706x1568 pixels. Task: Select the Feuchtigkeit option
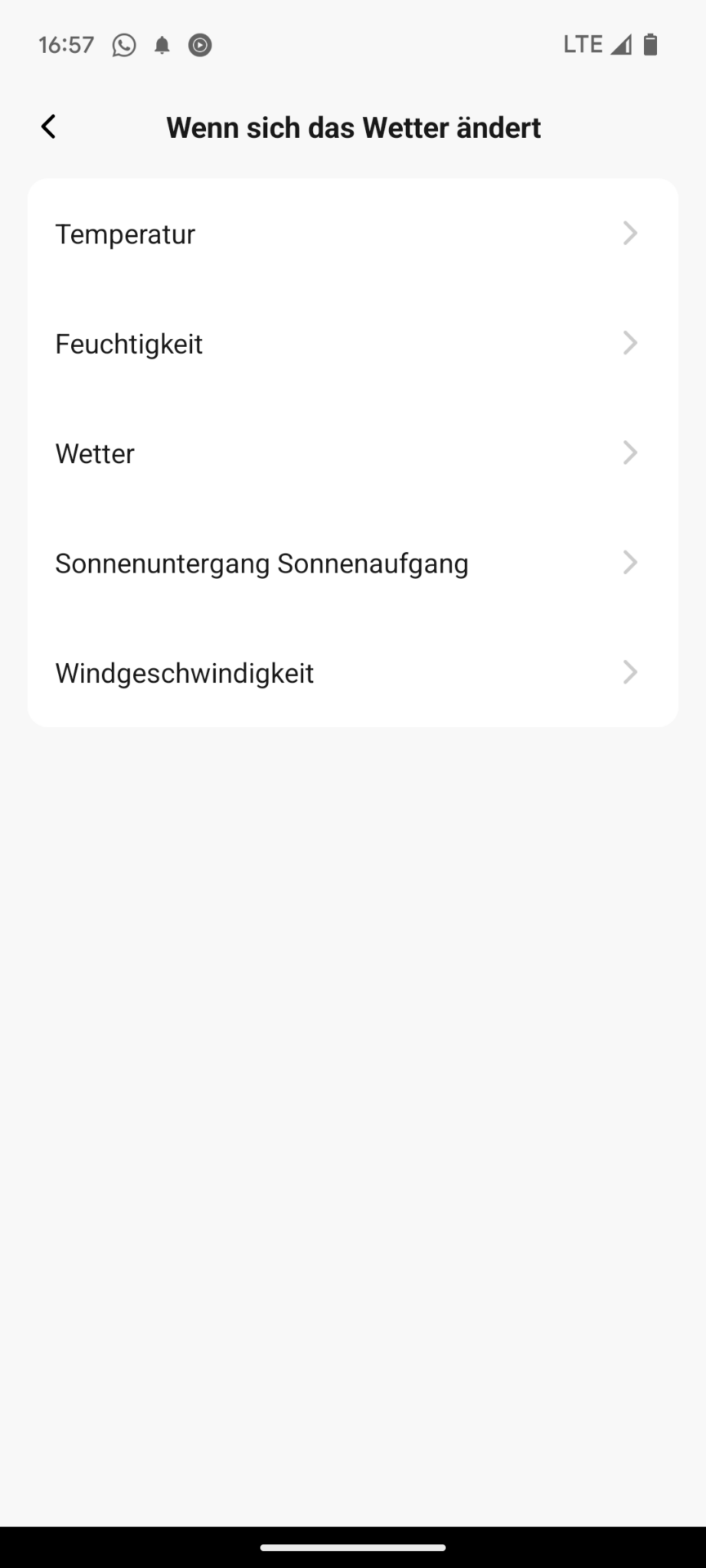tap(353, 343)
